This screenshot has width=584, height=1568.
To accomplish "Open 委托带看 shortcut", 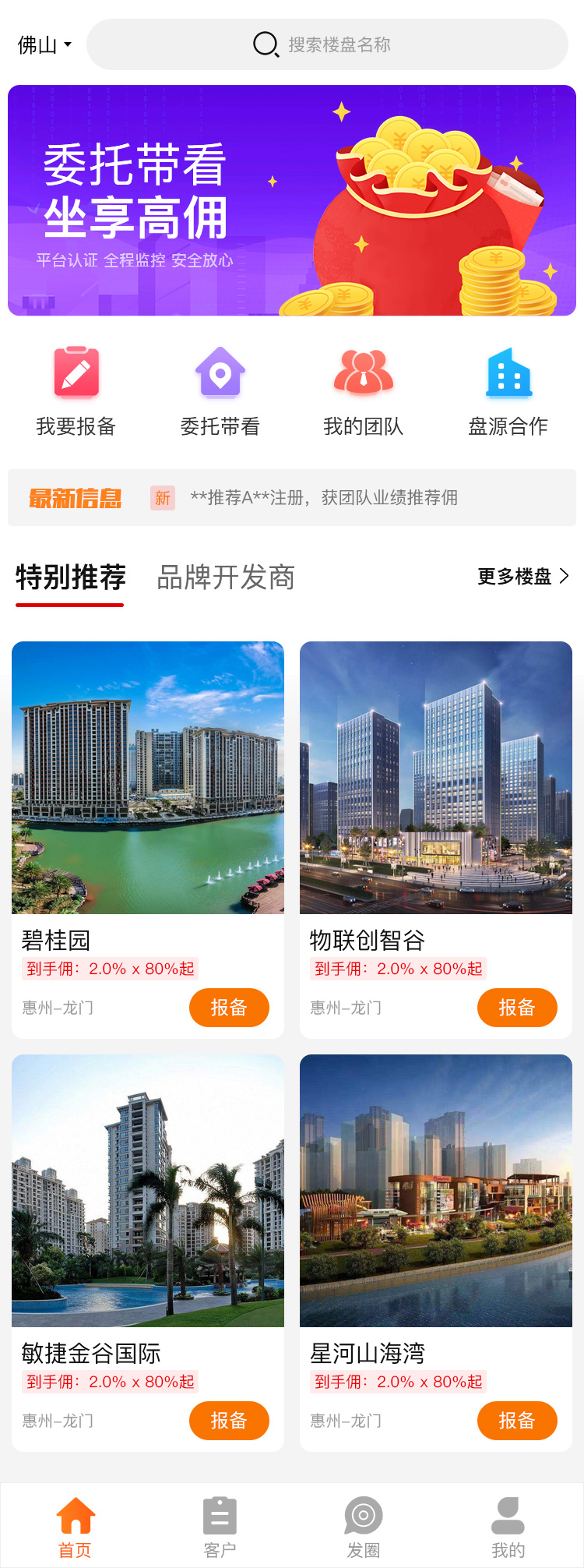I will 220,391.
